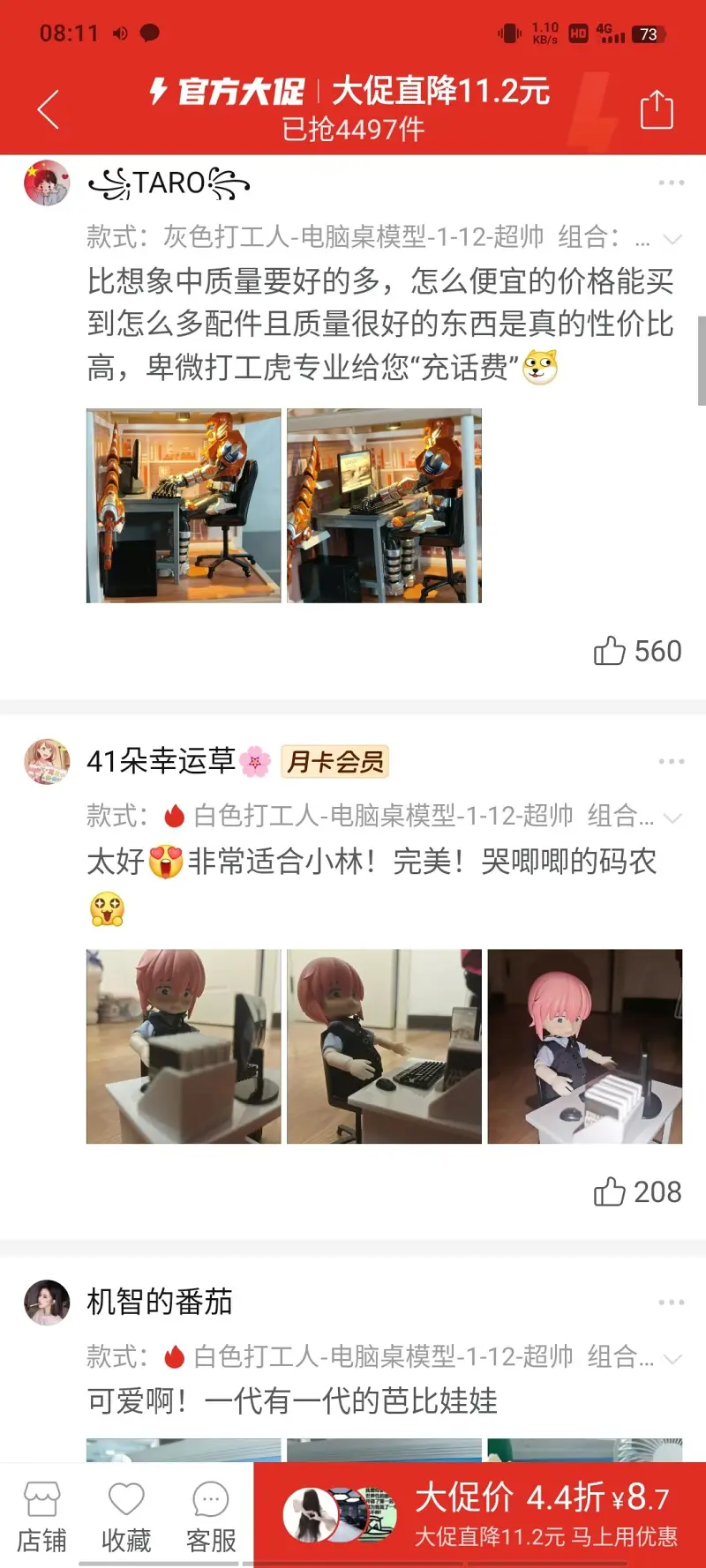Open TARO's profile avatar

(x=47, y=183)
